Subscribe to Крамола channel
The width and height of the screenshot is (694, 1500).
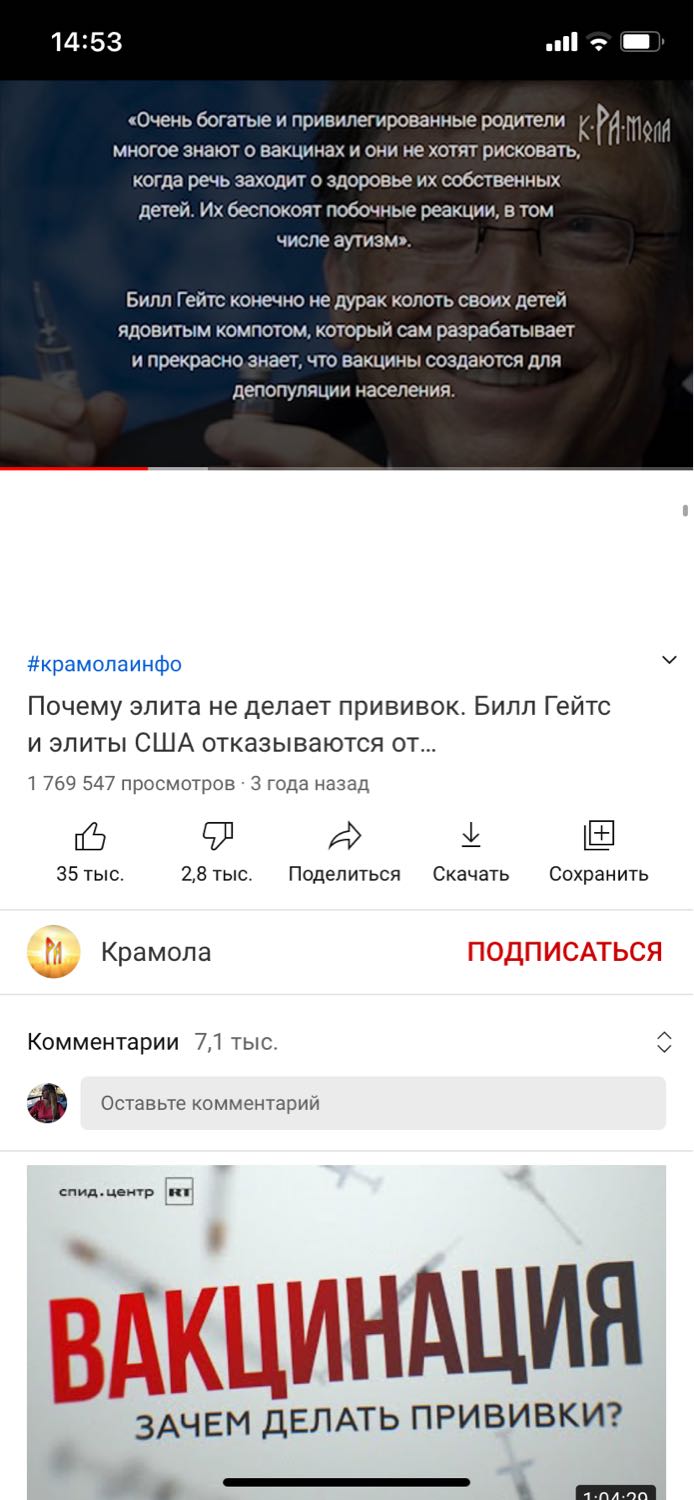(x=564, y=952)
